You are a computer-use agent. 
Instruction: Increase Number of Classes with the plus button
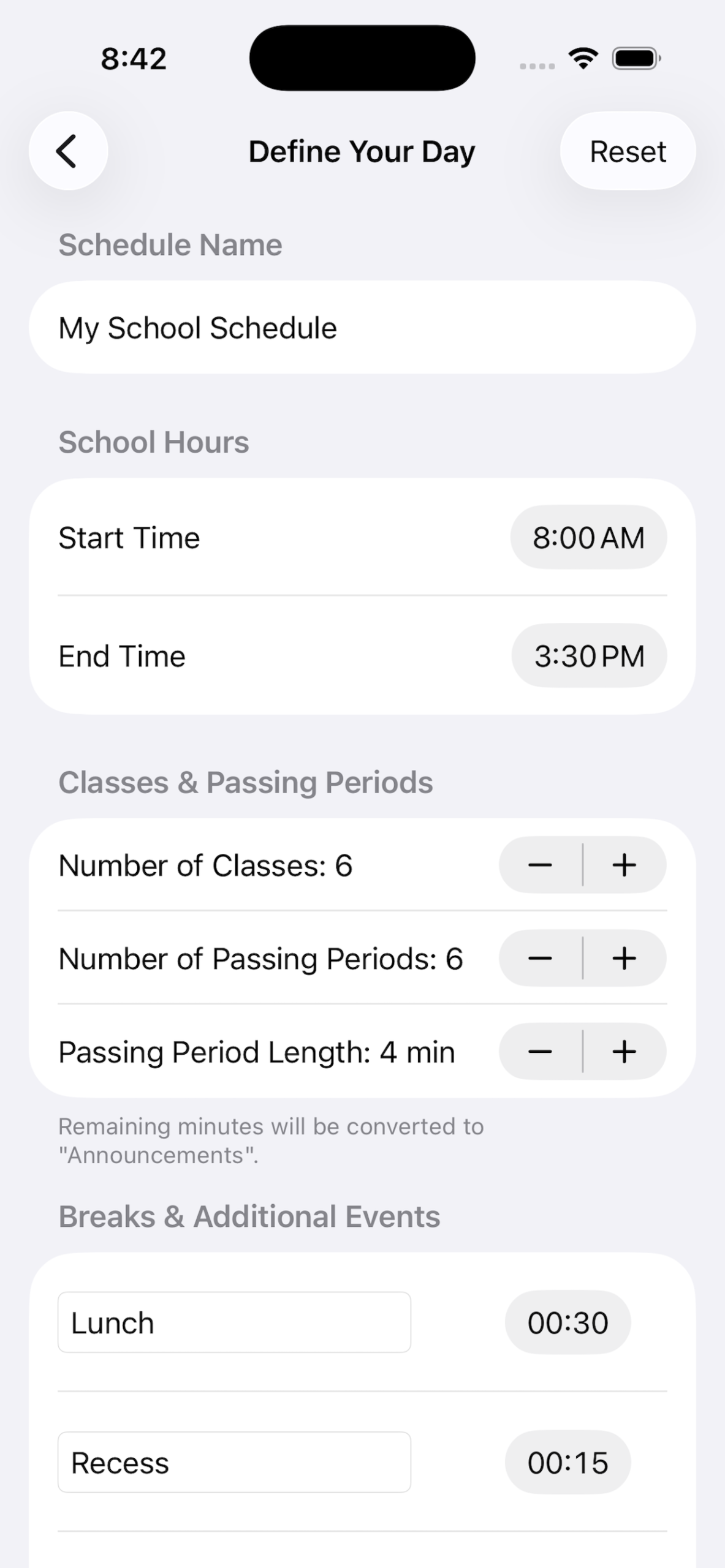[x=624, y=865]
